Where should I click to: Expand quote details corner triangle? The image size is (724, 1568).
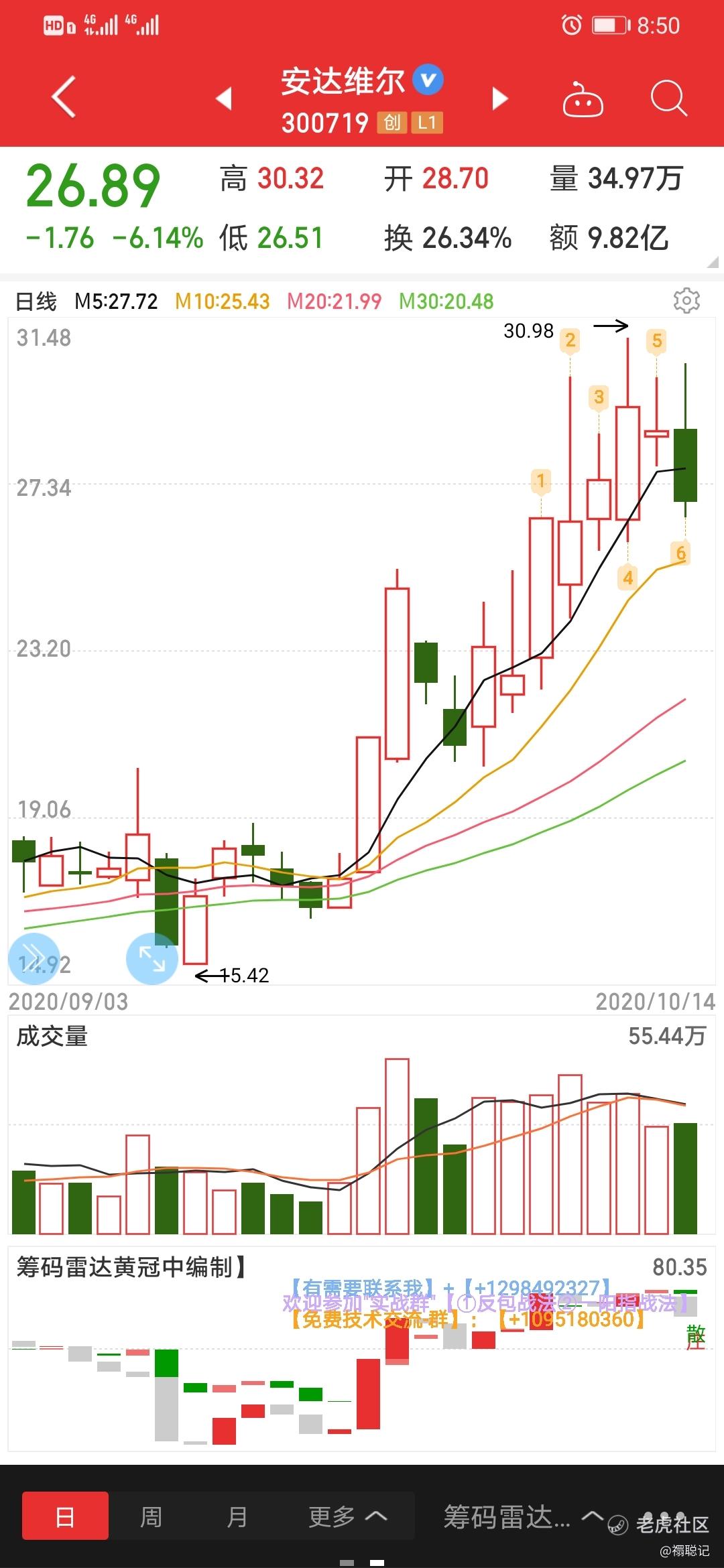point(712,262)
